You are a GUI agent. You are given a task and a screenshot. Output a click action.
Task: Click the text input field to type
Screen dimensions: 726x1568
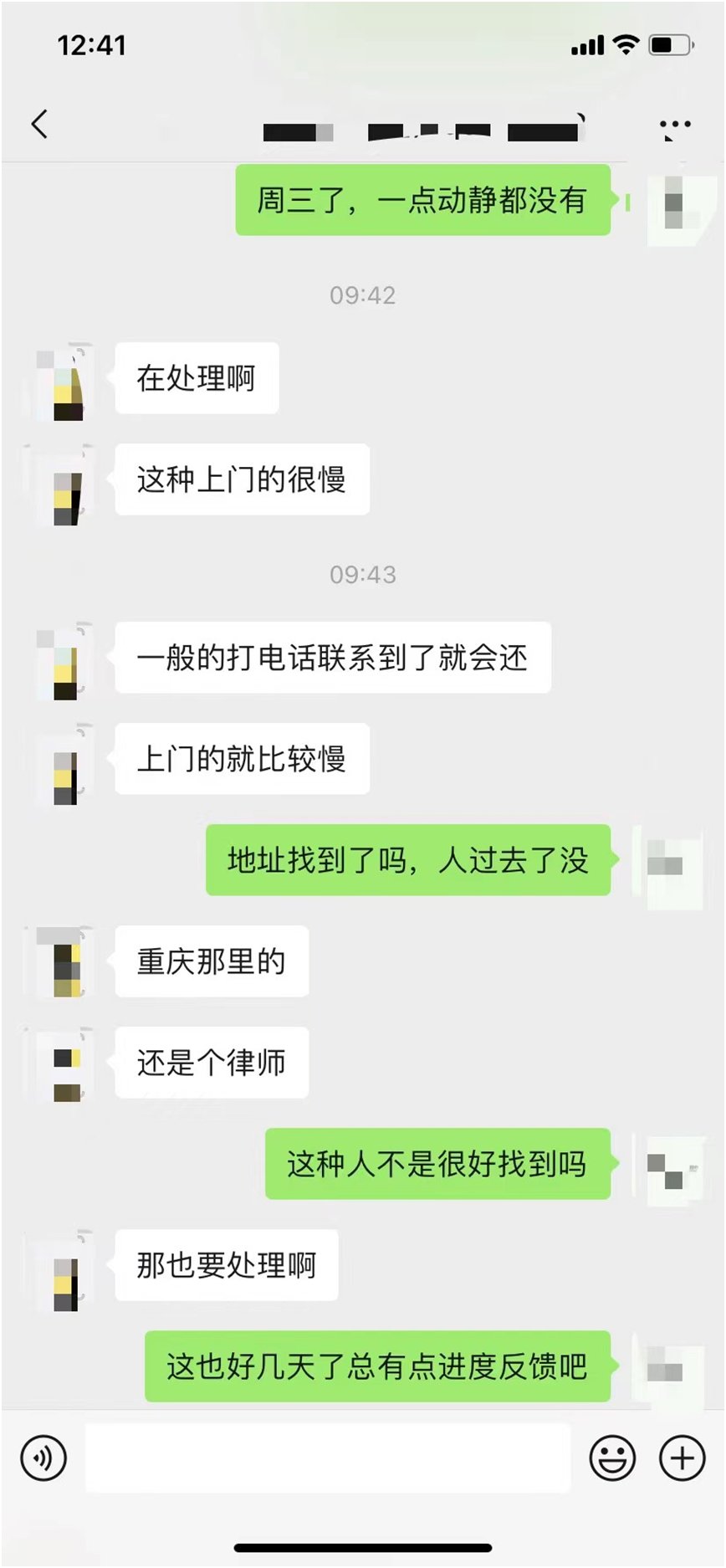[x=326, y=1458]
